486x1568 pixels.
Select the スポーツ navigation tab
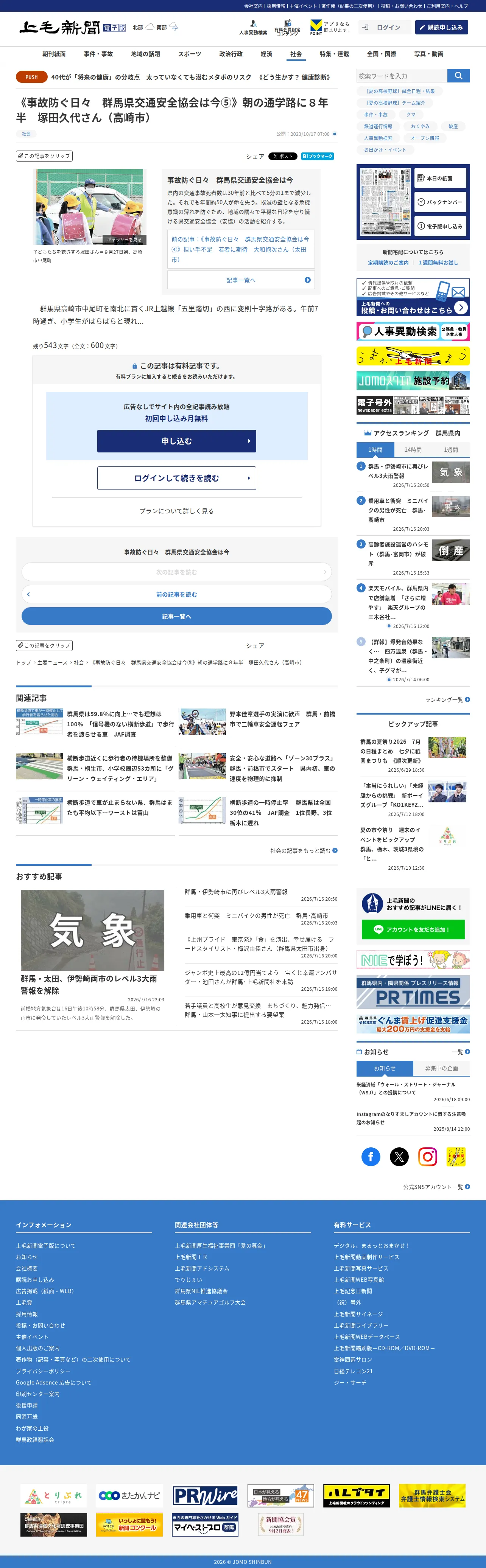click(x=189, y=54)
